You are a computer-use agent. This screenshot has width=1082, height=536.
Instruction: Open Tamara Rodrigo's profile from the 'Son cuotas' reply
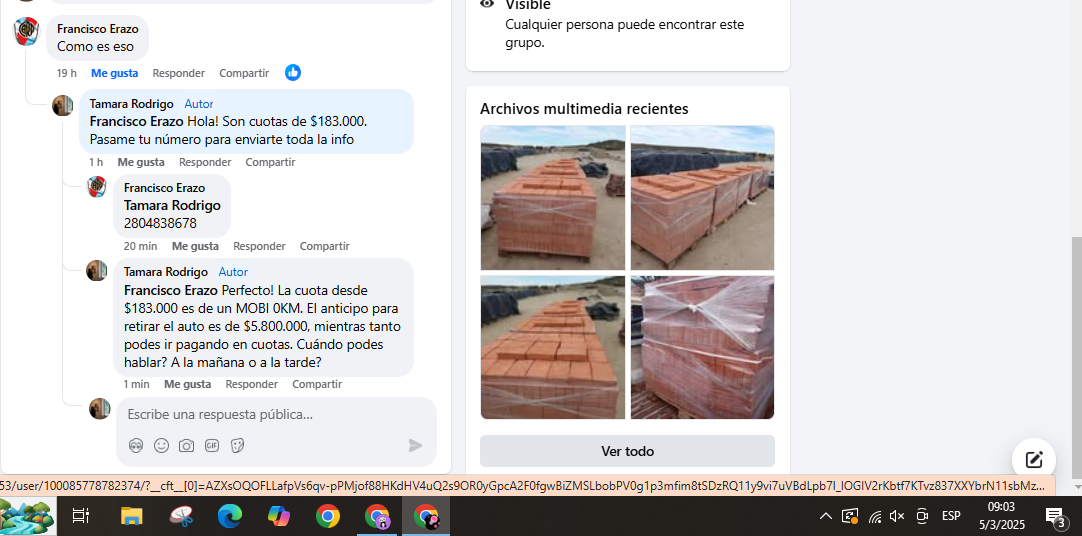click(131, 104)
